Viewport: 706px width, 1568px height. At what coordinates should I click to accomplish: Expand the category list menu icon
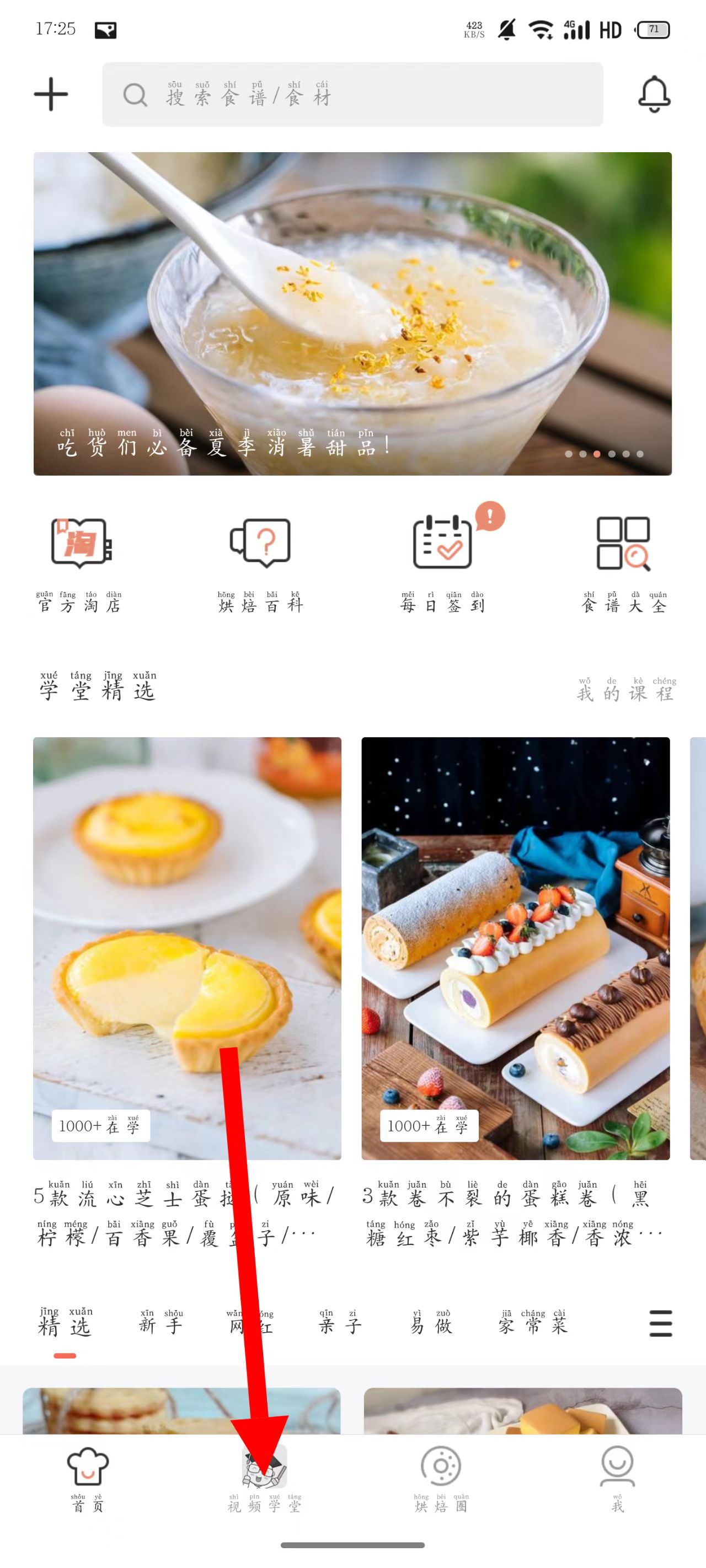[x=660, y=1324]
